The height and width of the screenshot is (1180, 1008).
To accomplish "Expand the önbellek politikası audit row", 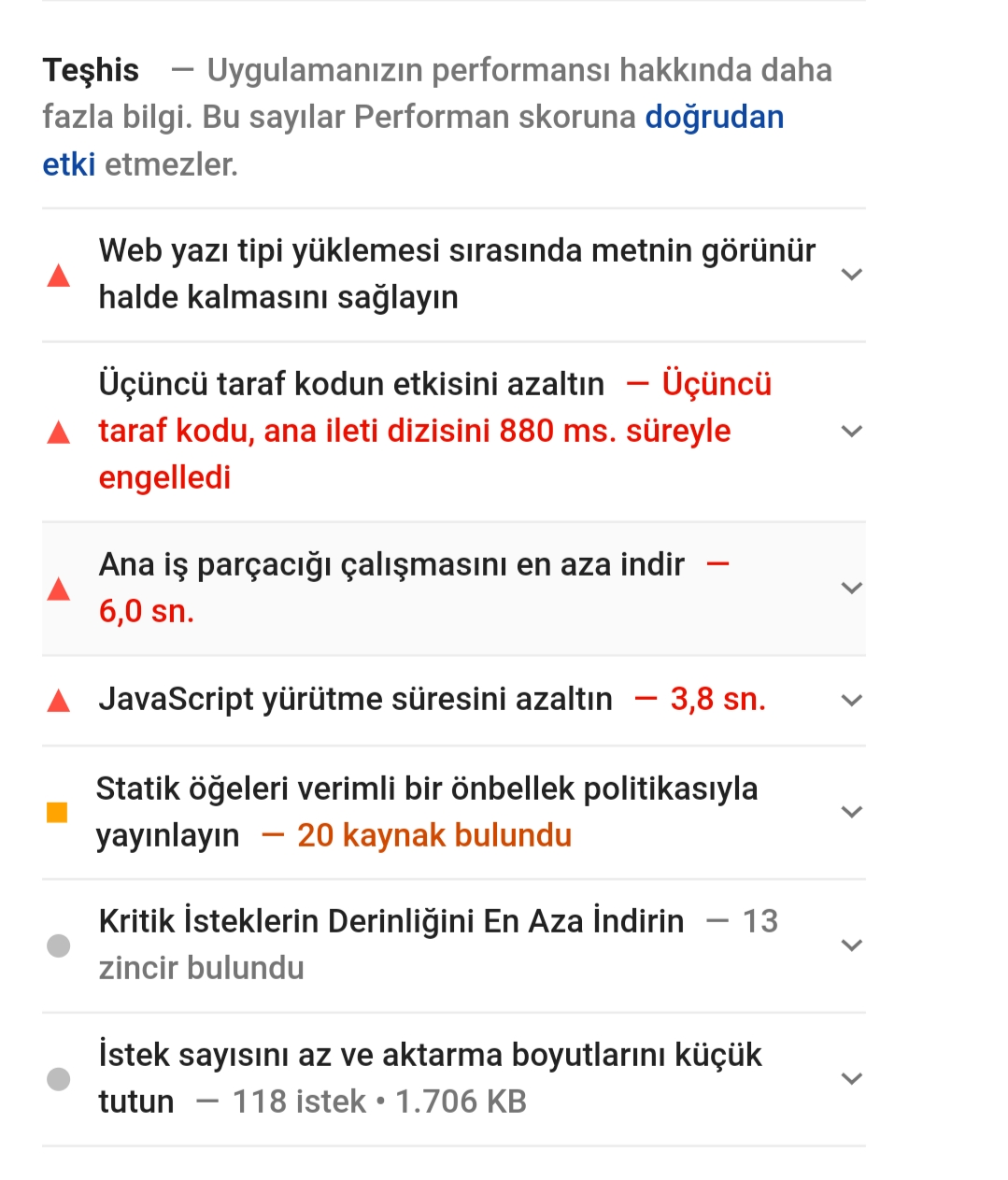I will tap(454, 812).
